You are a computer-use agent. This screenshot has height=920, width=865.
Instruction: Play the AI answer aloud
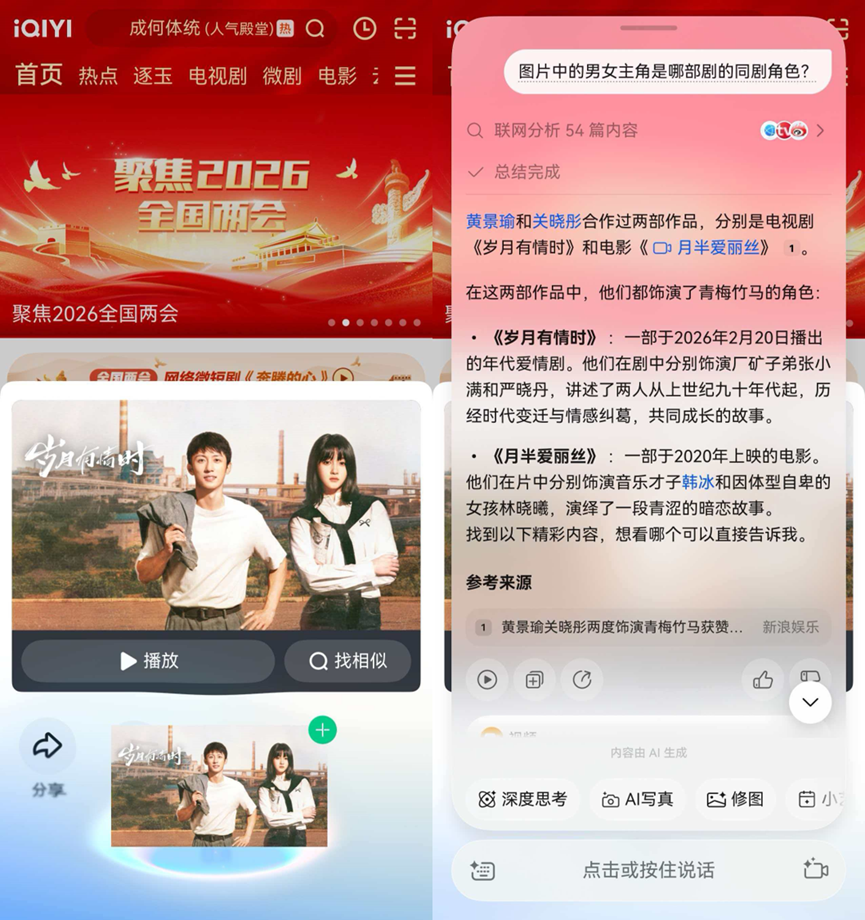click(487, 680)
